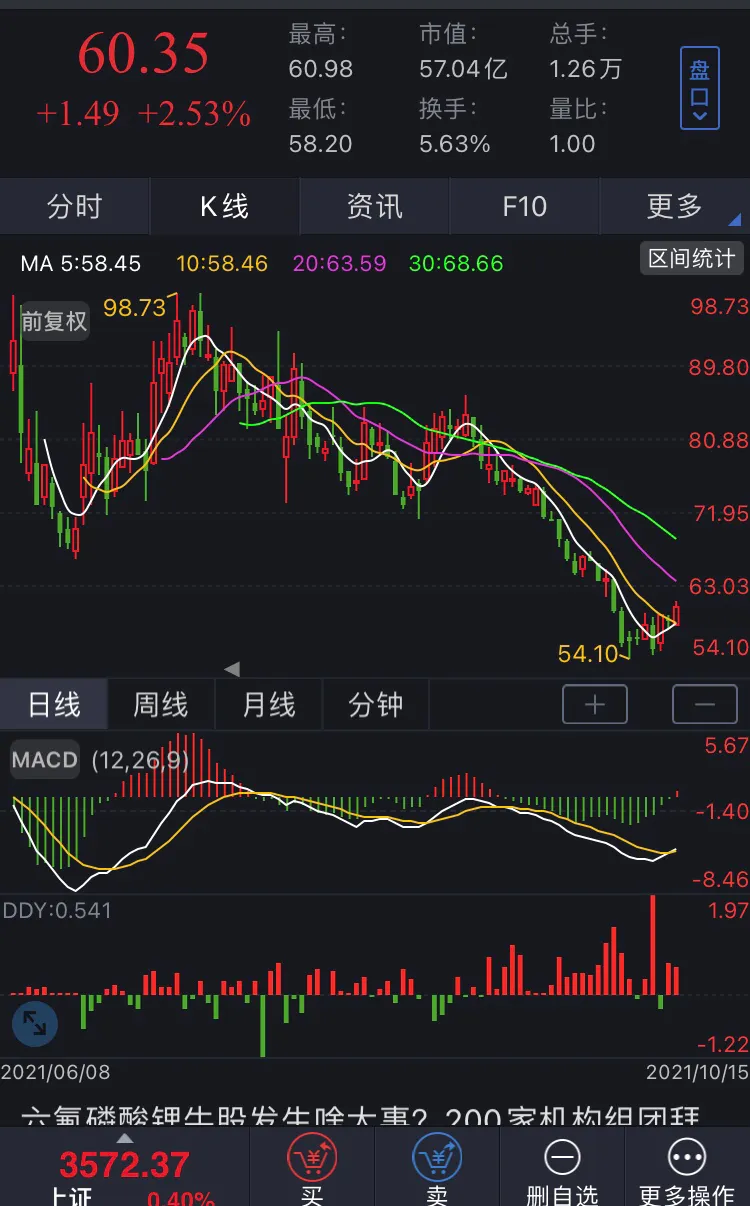Tap 卖 to sell the stock
Image resolution: width=750 pixels, height=1206 pixels.
click(437, 1168)
